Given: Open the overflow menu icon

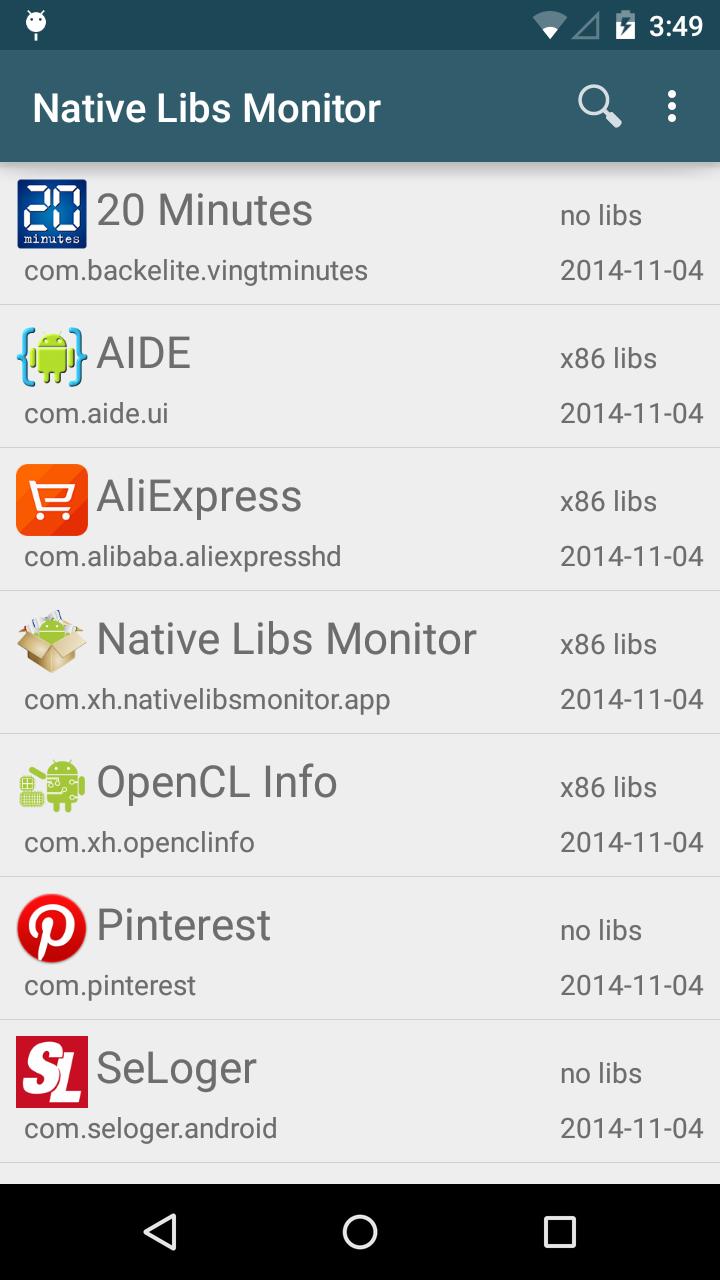Looking at the screenshot, I should tap(672, 105).
